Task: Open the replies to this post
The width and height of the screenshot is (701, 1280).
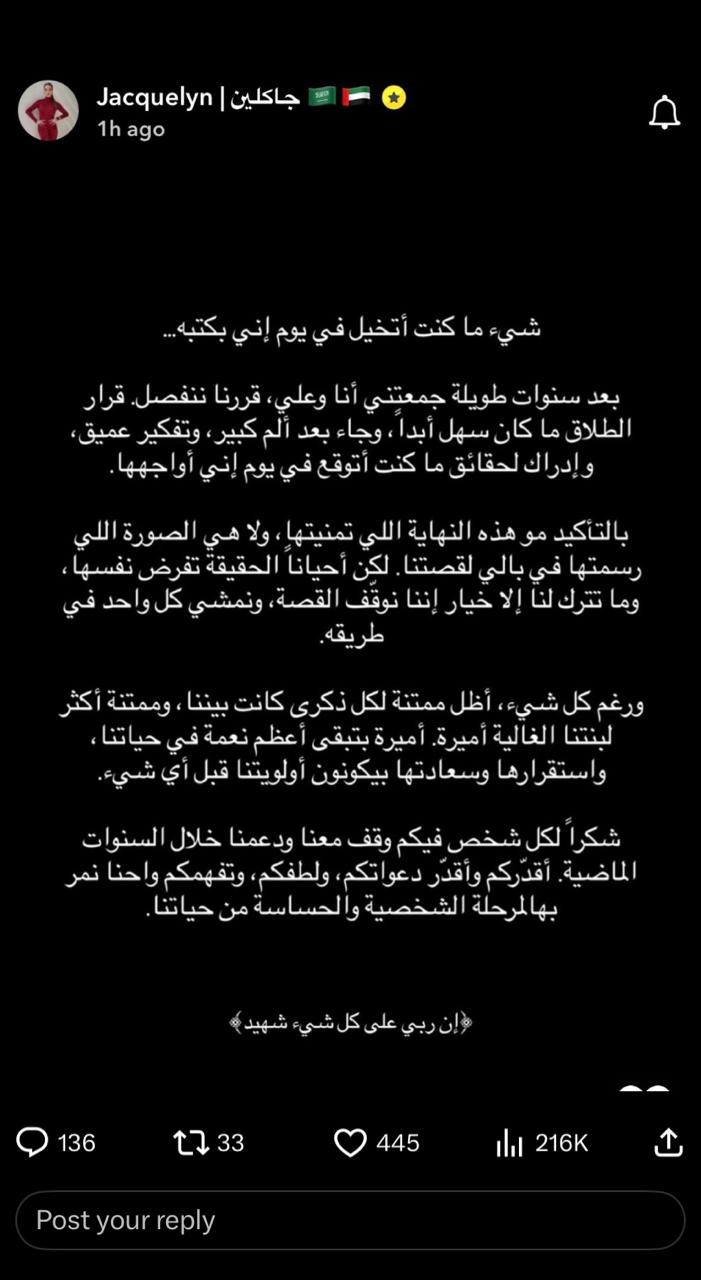Action: coord(34,1142)
